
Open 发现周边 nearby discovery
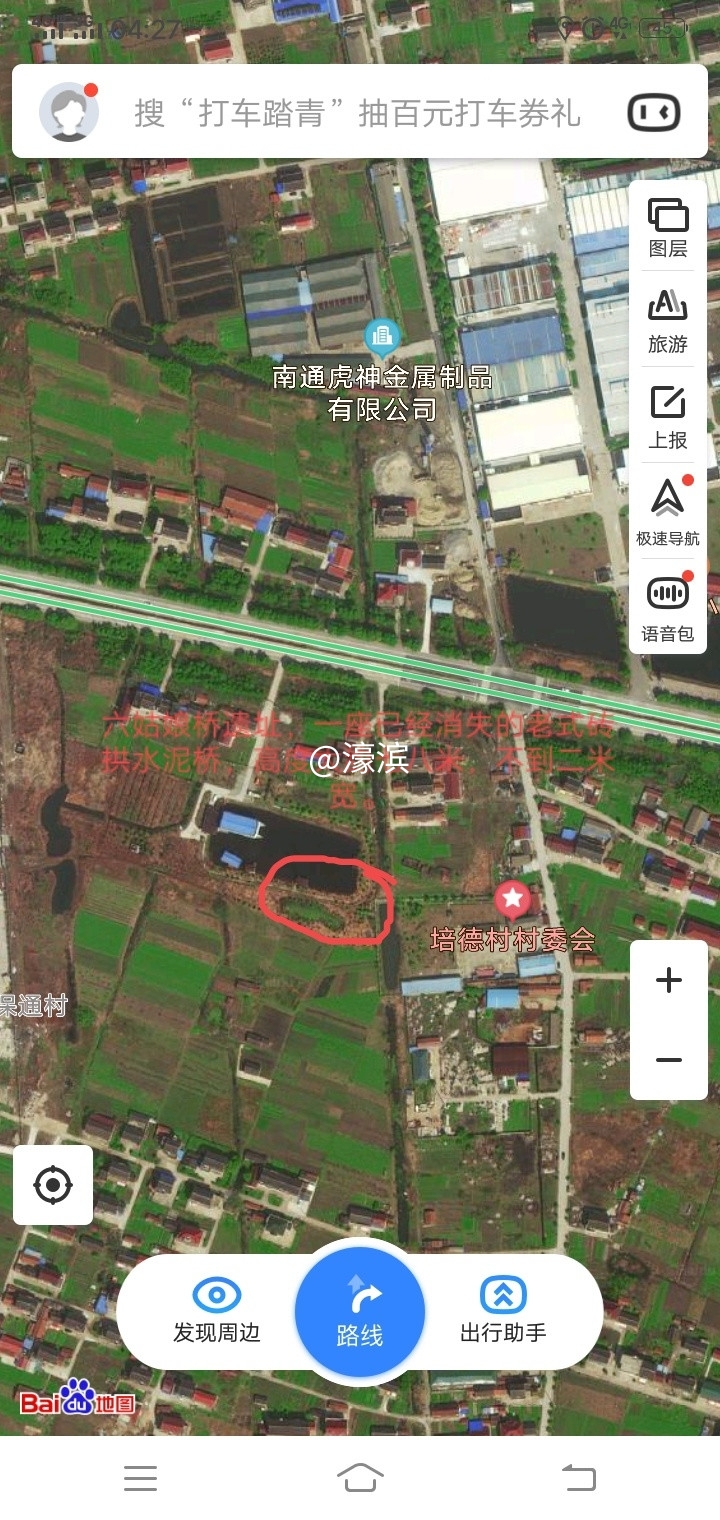pos(216,1310)
